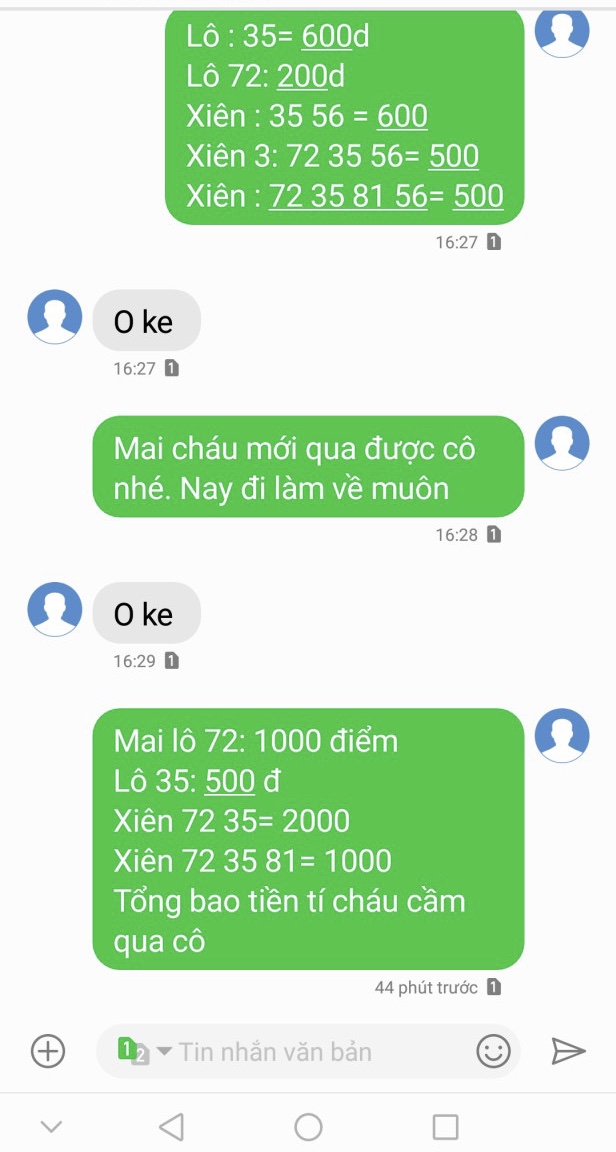Open recent apps overview
The image size is (616, 1152).
click(445, 1126)
